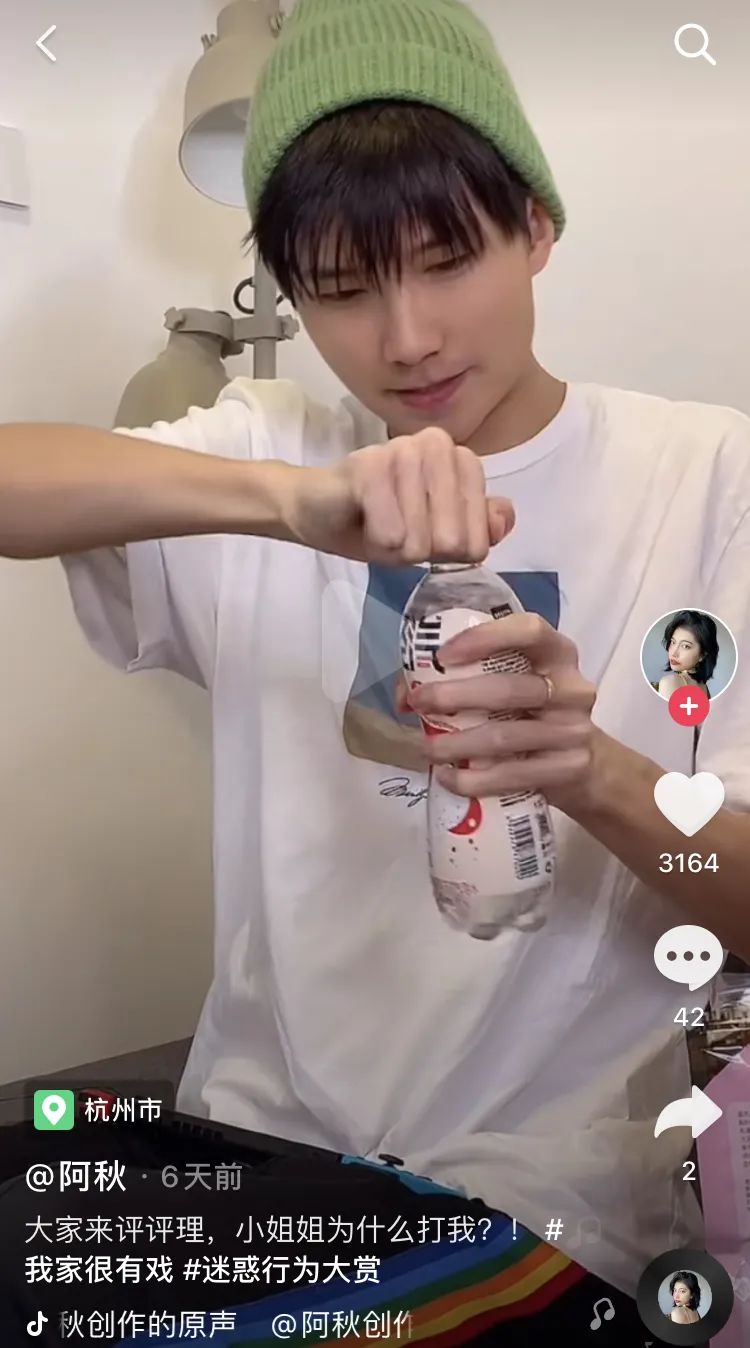
Task: Open the @阿秋 username
Action: click(76, 1177)
